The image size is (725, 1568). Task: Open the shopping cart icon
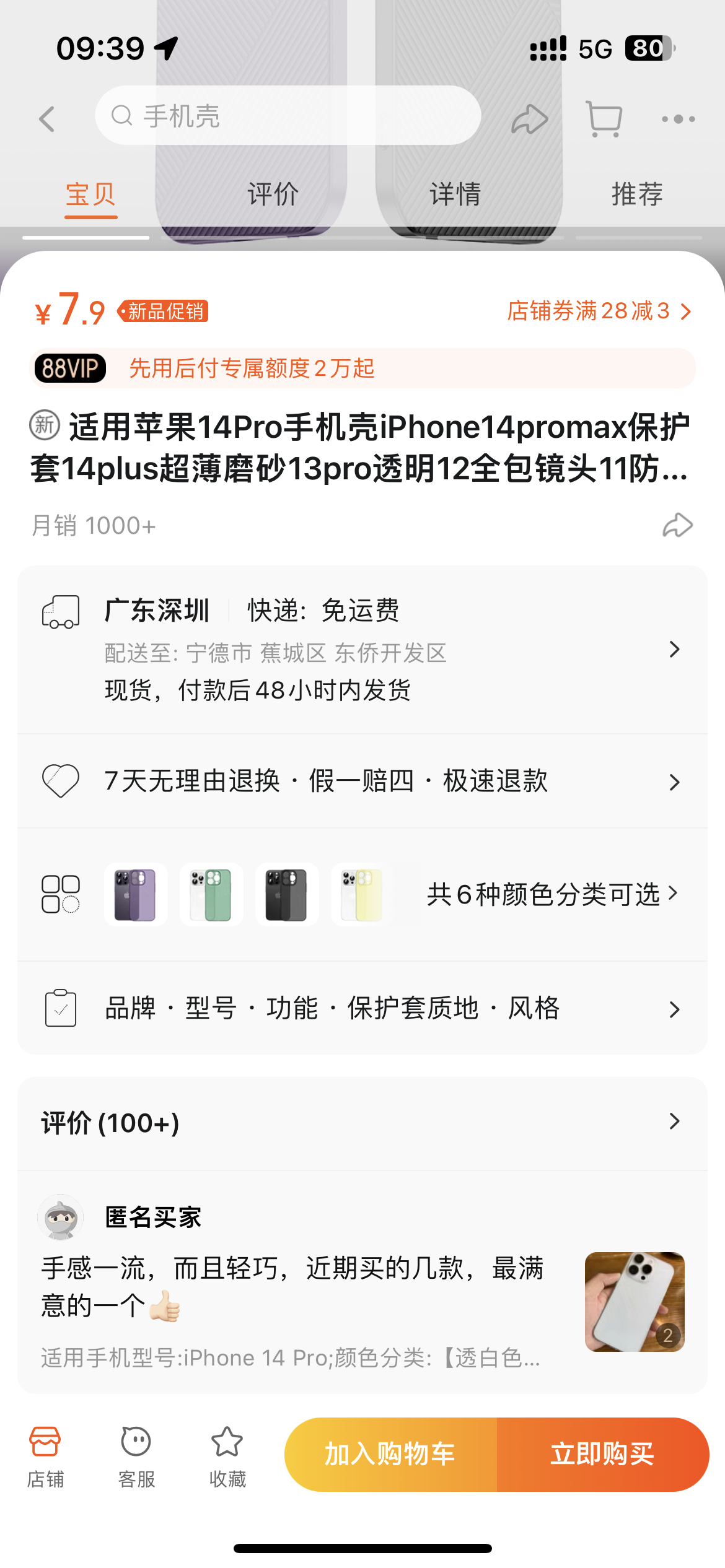(604, 118)
